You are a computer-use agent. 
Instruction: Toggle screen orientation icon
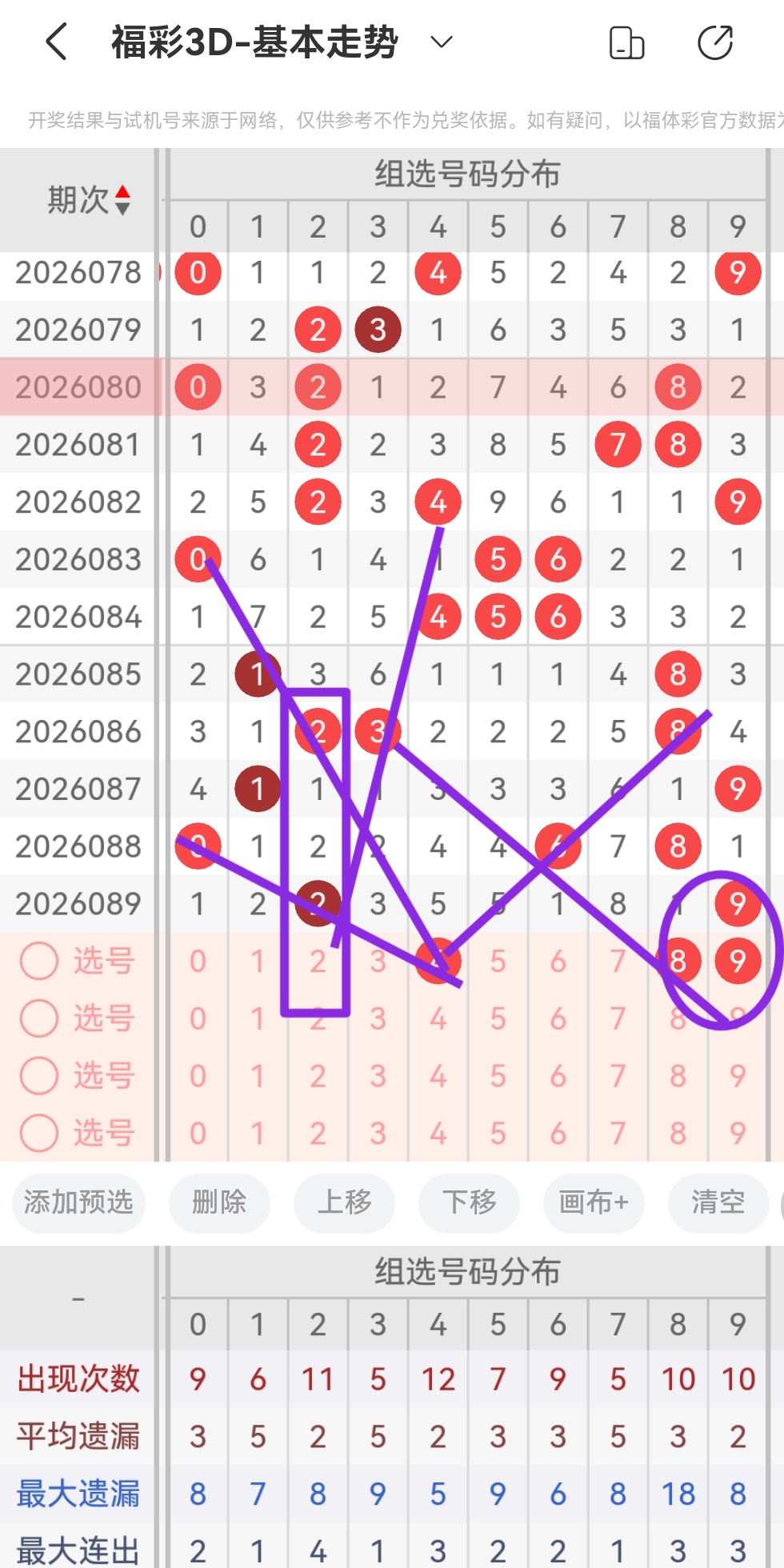click(626, 42)
